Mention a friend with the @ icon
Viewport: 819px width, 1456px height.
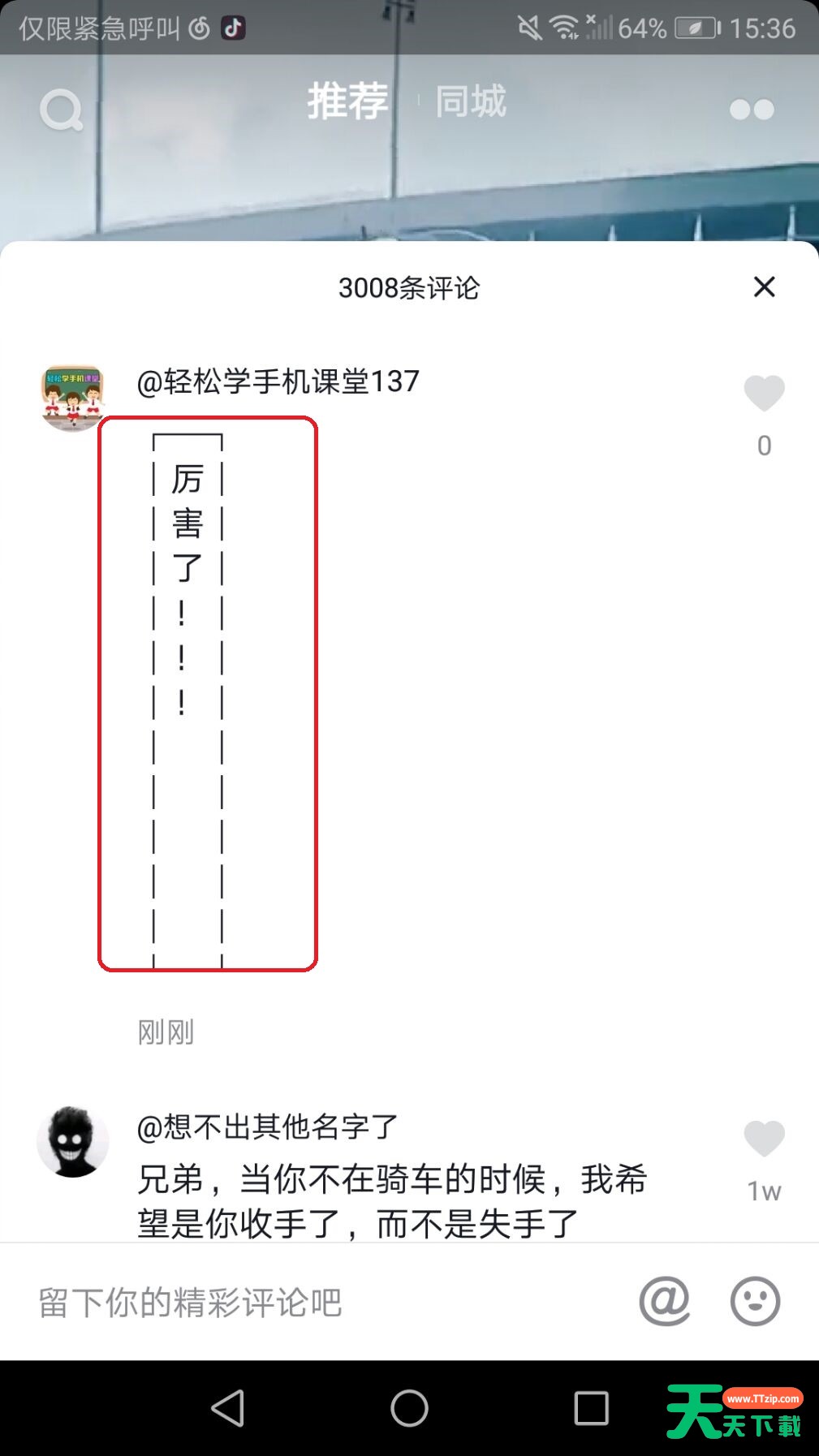pos(664,1302)
